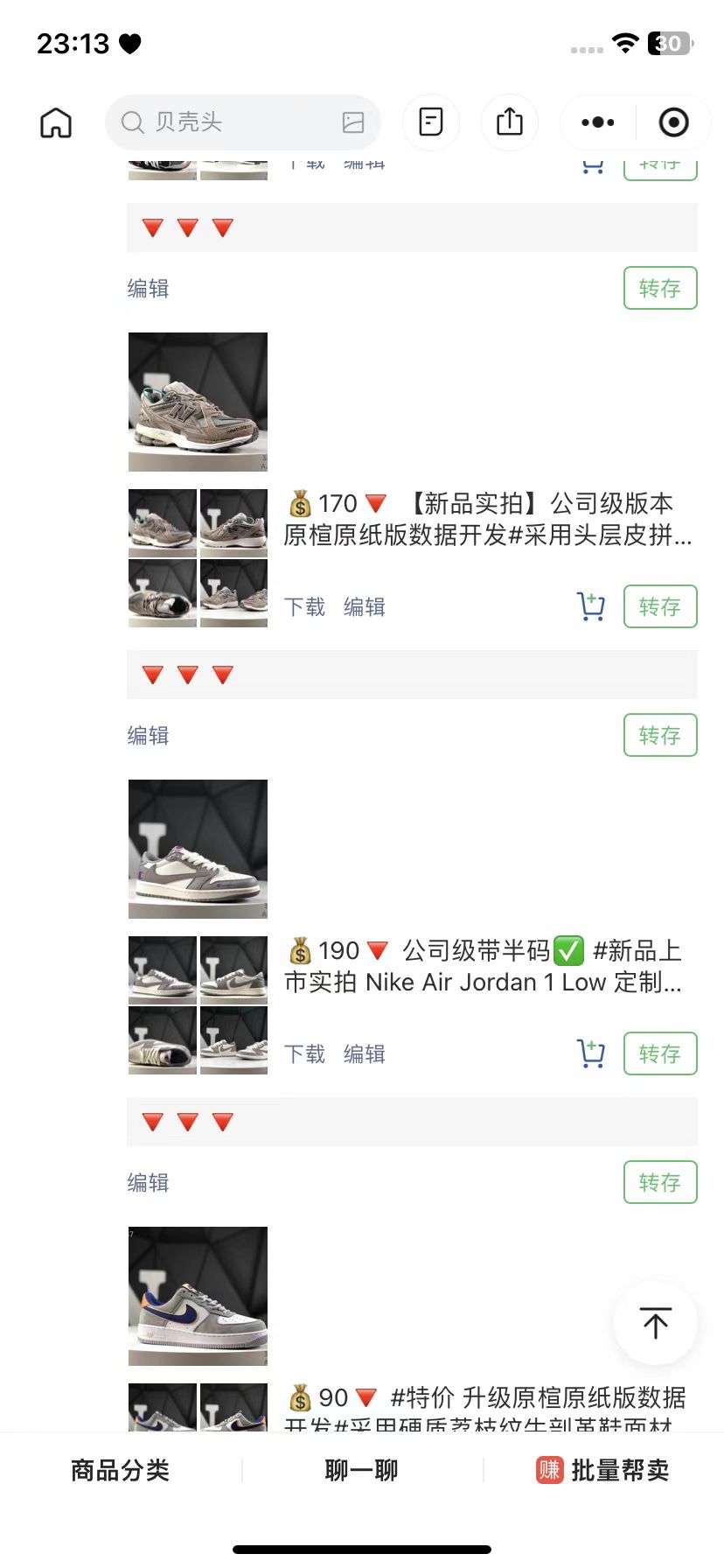This screenshot has height=1568, width=724.
Task: Open the Air Jordan 1 Low main photo
Action: point(198,849)
